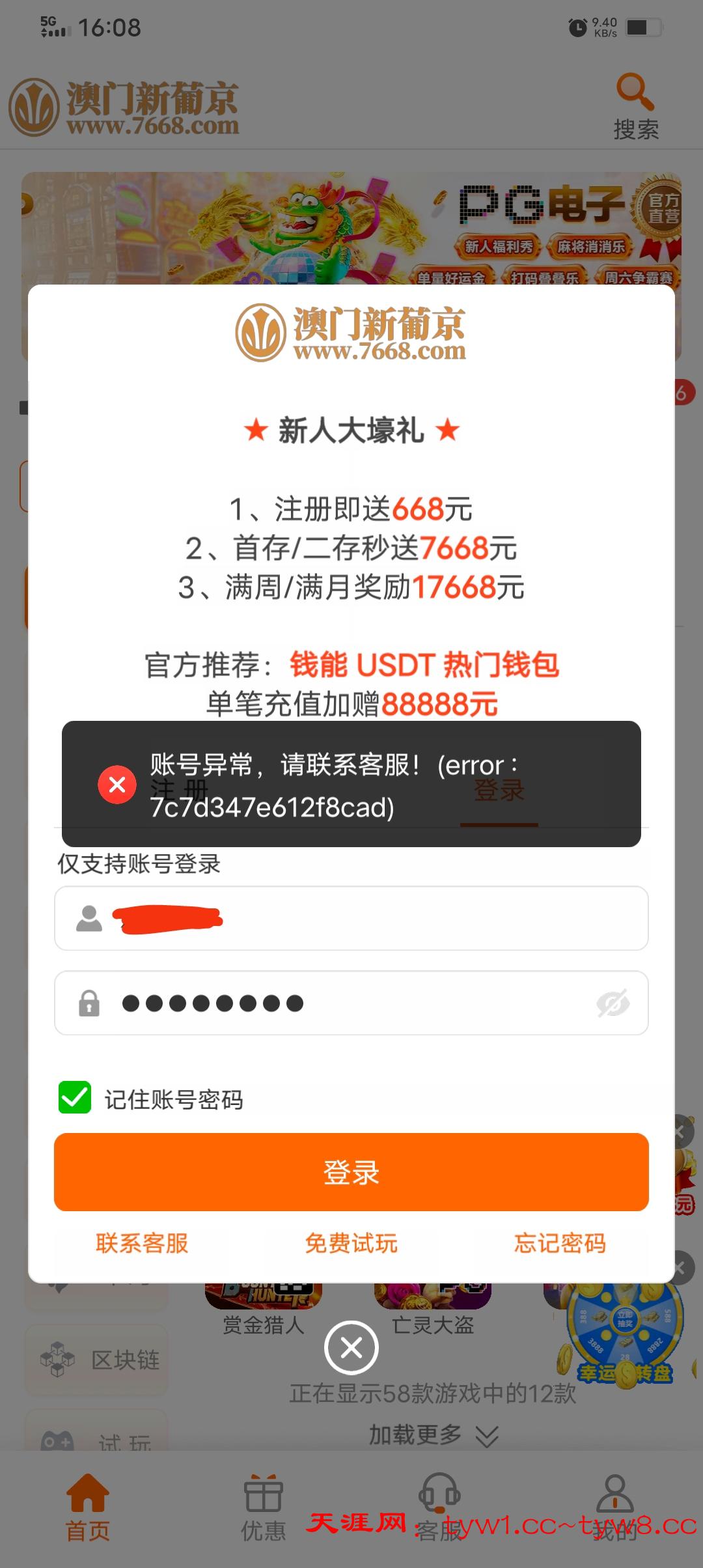Close the login dialog with X button
703x1568 pixels.
coord(351,1347)
